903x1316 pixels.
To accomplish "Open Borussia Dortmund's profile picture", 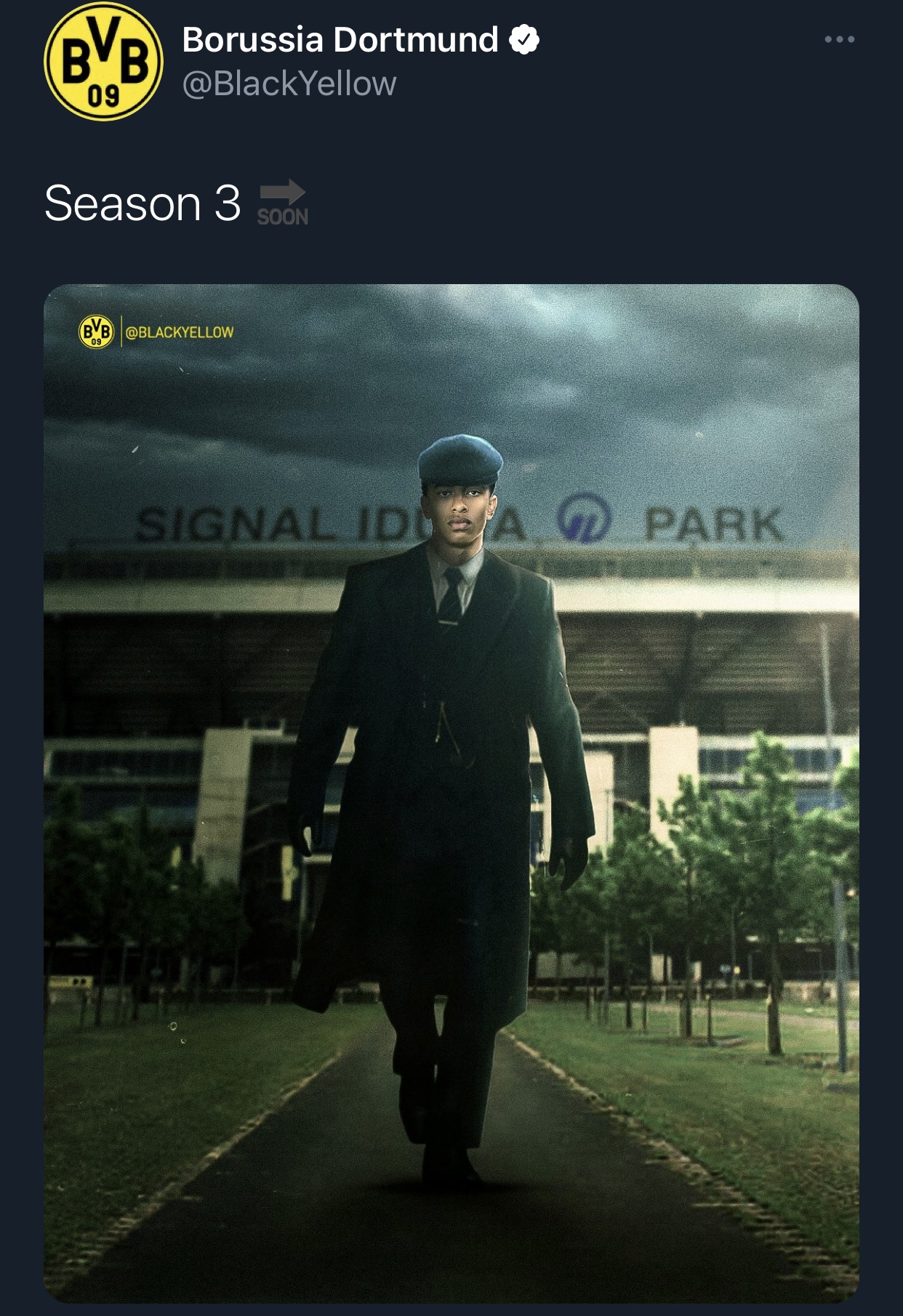I will tap(103, 62).
